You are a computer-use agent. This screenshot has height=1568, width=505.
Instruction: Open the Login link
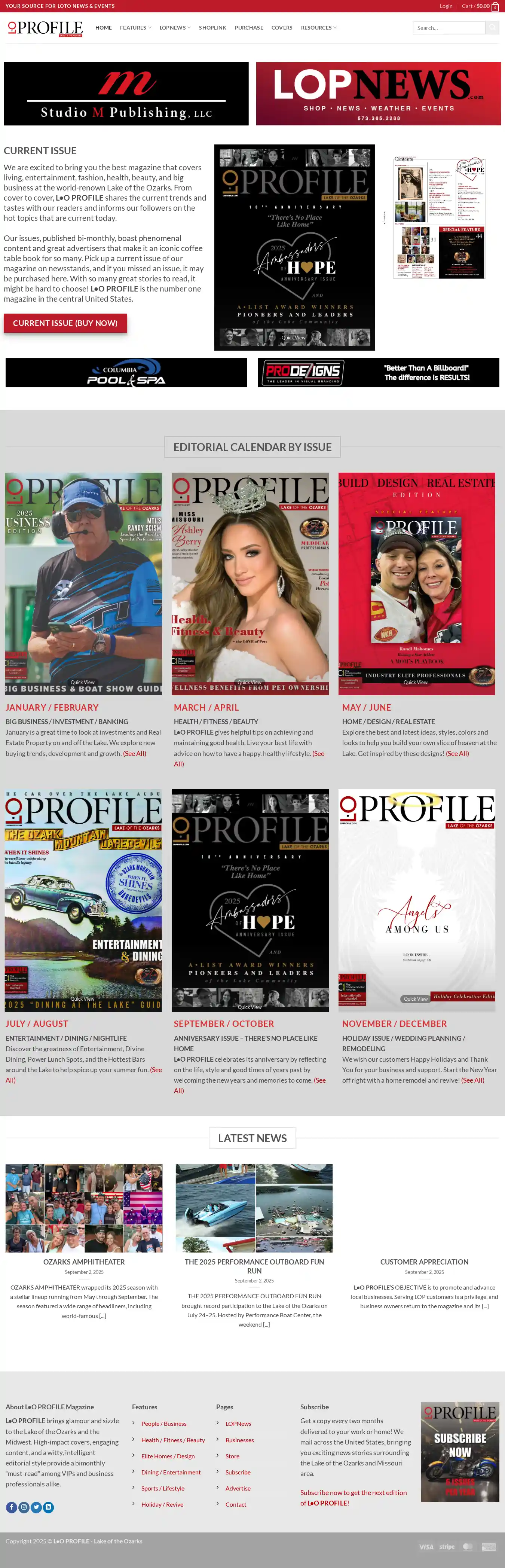(446, 6)
